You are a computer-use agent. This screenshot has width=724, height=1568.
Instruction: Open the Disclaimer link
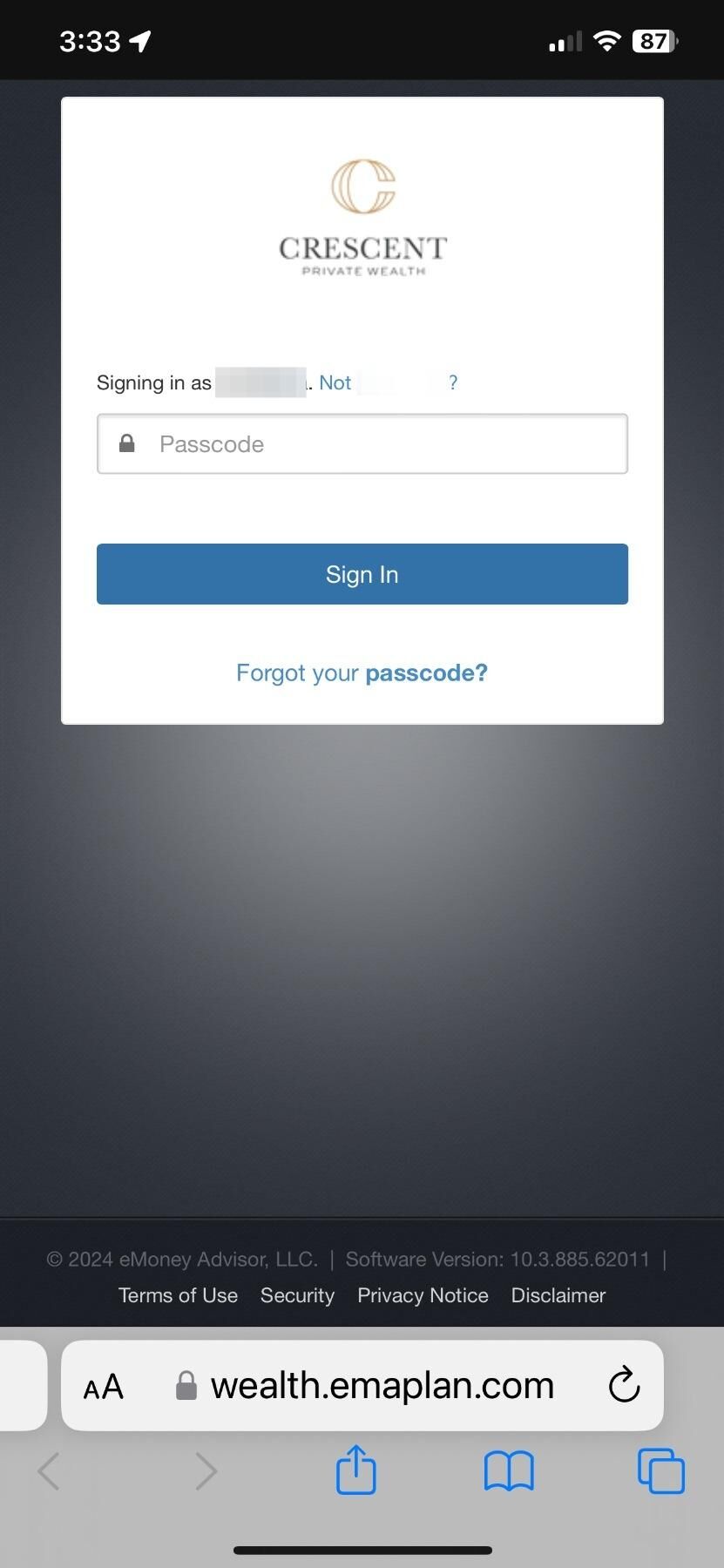click(558, 1295)
